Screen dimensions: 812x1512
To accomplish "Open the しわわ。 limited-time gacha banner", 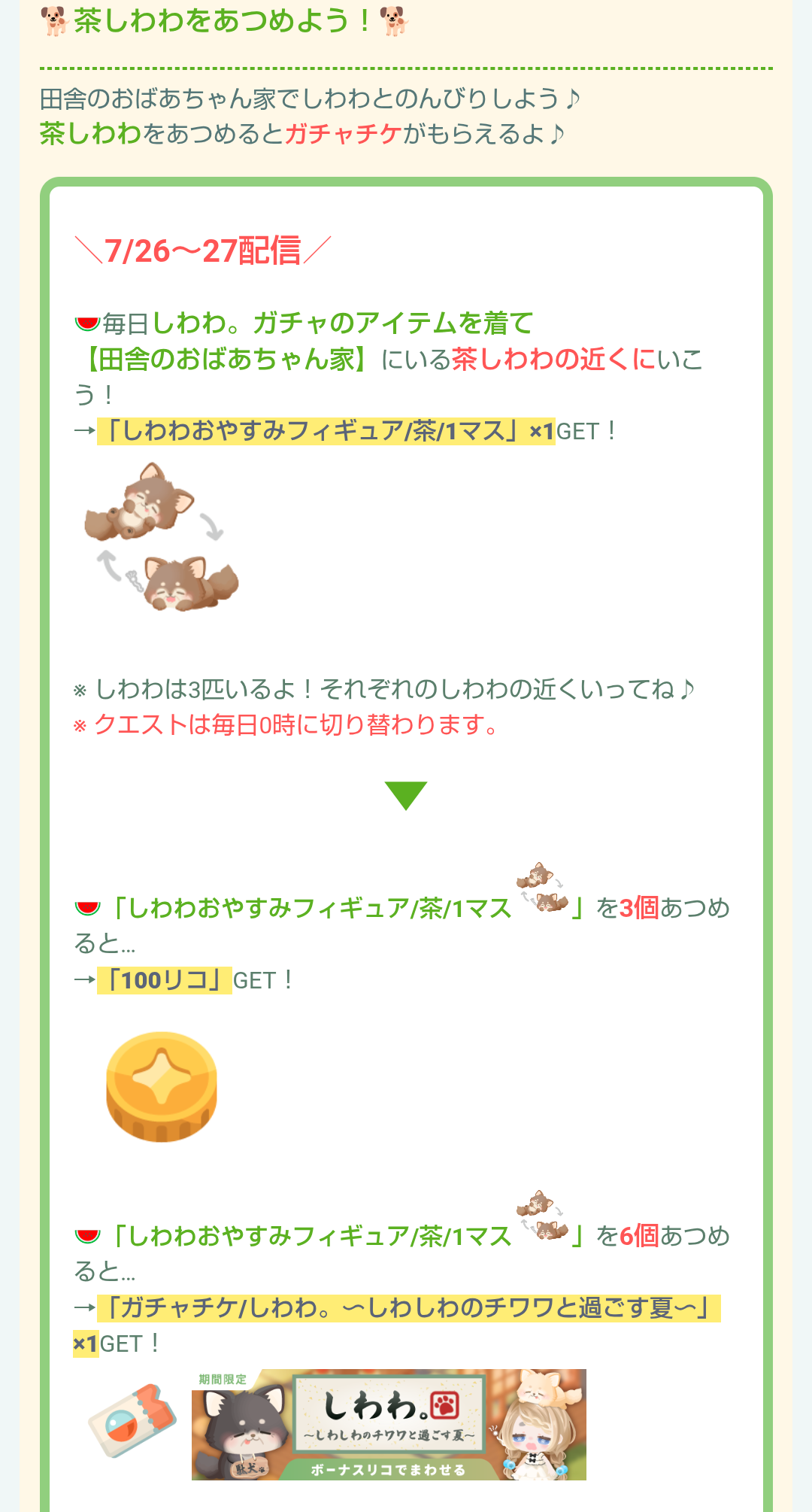I will [x=389, y=1425].
